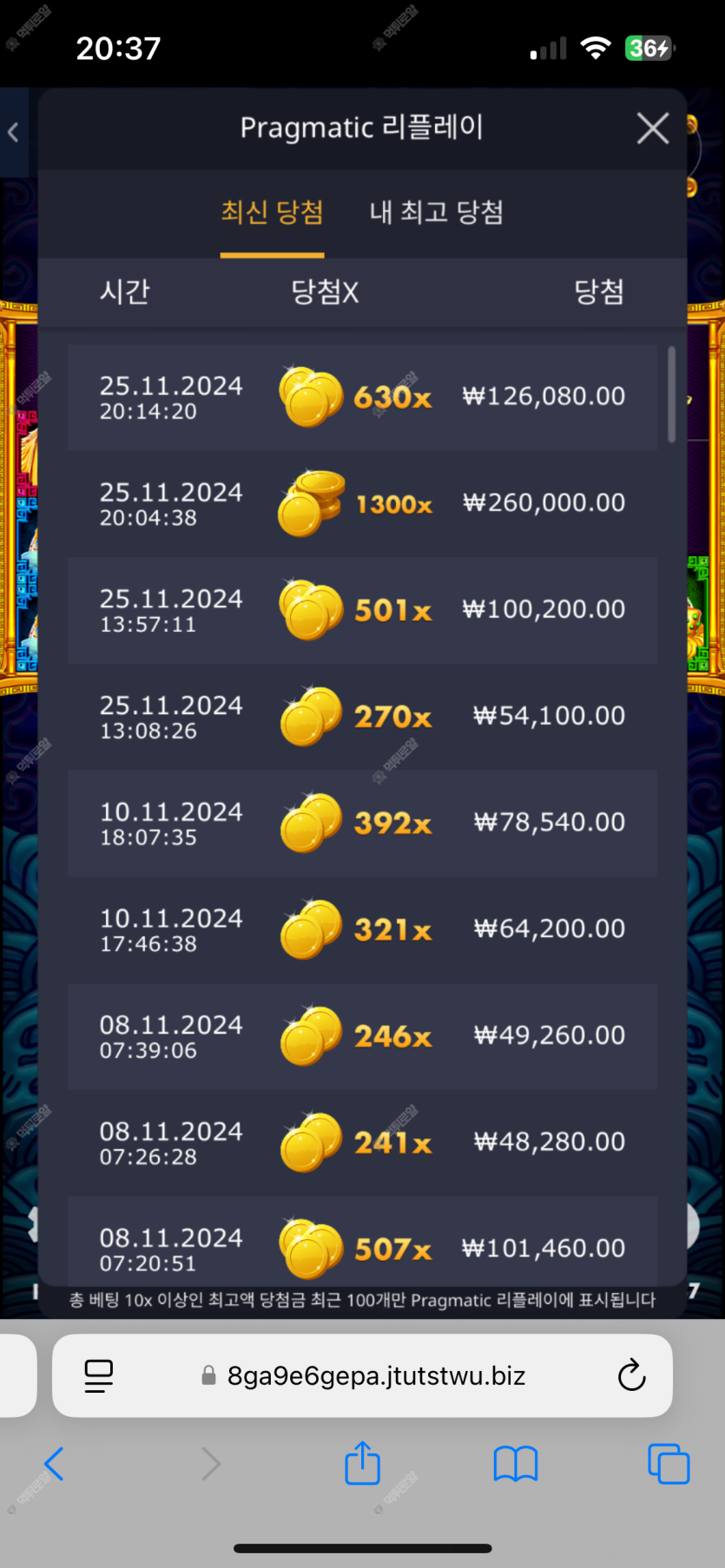This screenshot has height=1568, width=725.
Task: Open the 1300x replay from 20:04:38
Action: (x=362, y=503)
